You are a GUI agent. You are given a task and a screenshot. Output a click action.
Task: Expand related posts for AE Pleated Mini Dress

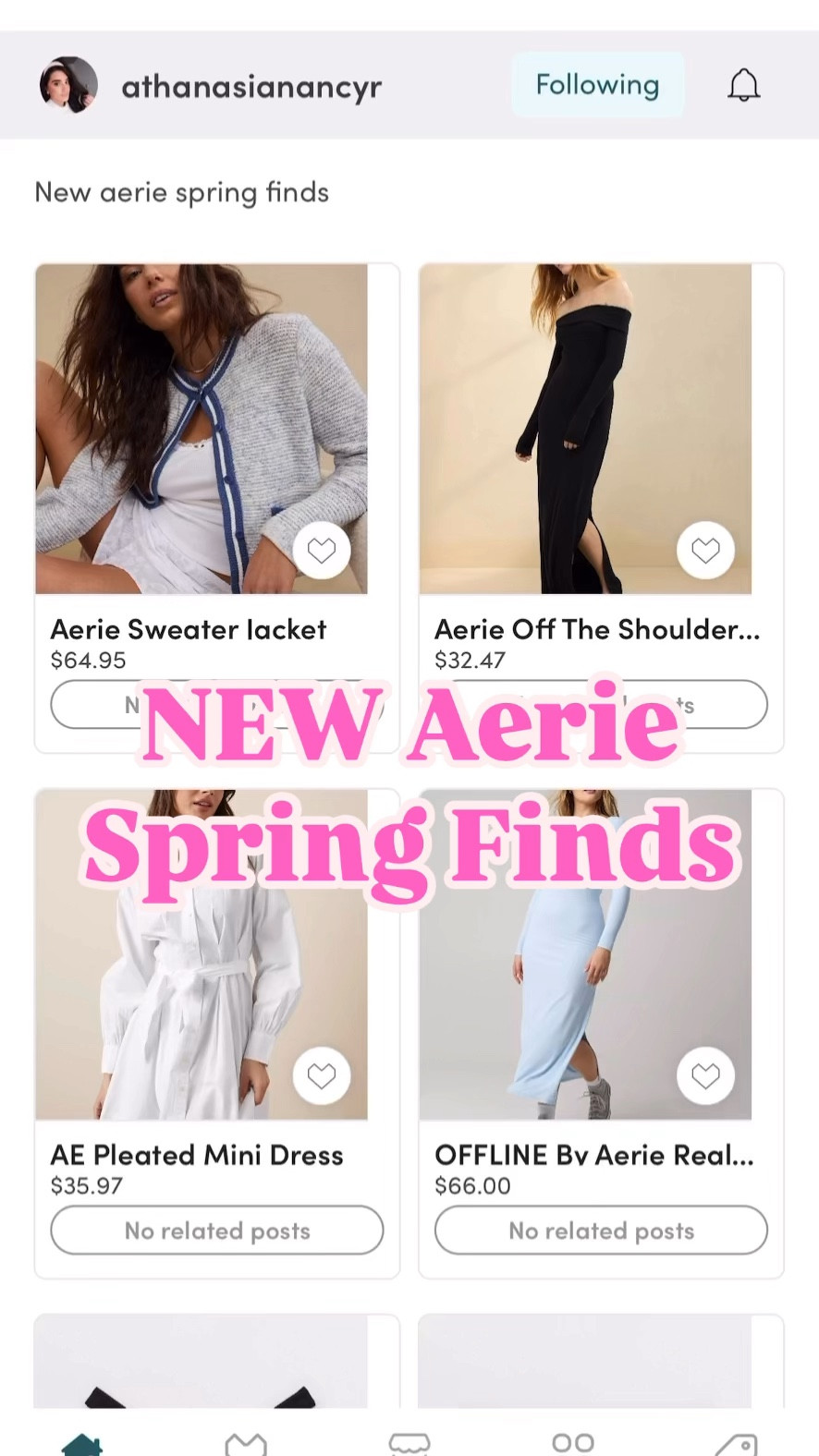(216, 1230)
